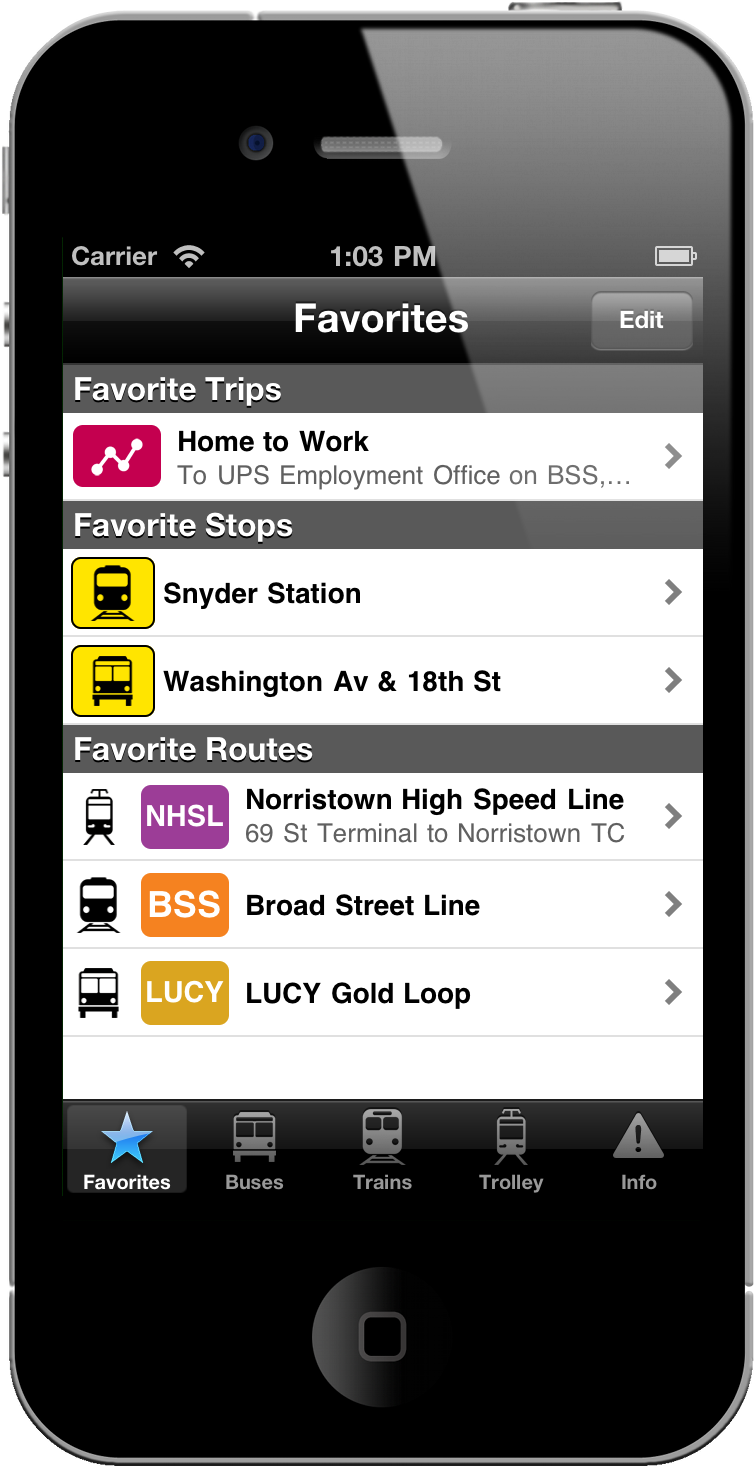Open the Home to Work trip
Viewport: 754px width, 1466px height.
tap(383, 457)
